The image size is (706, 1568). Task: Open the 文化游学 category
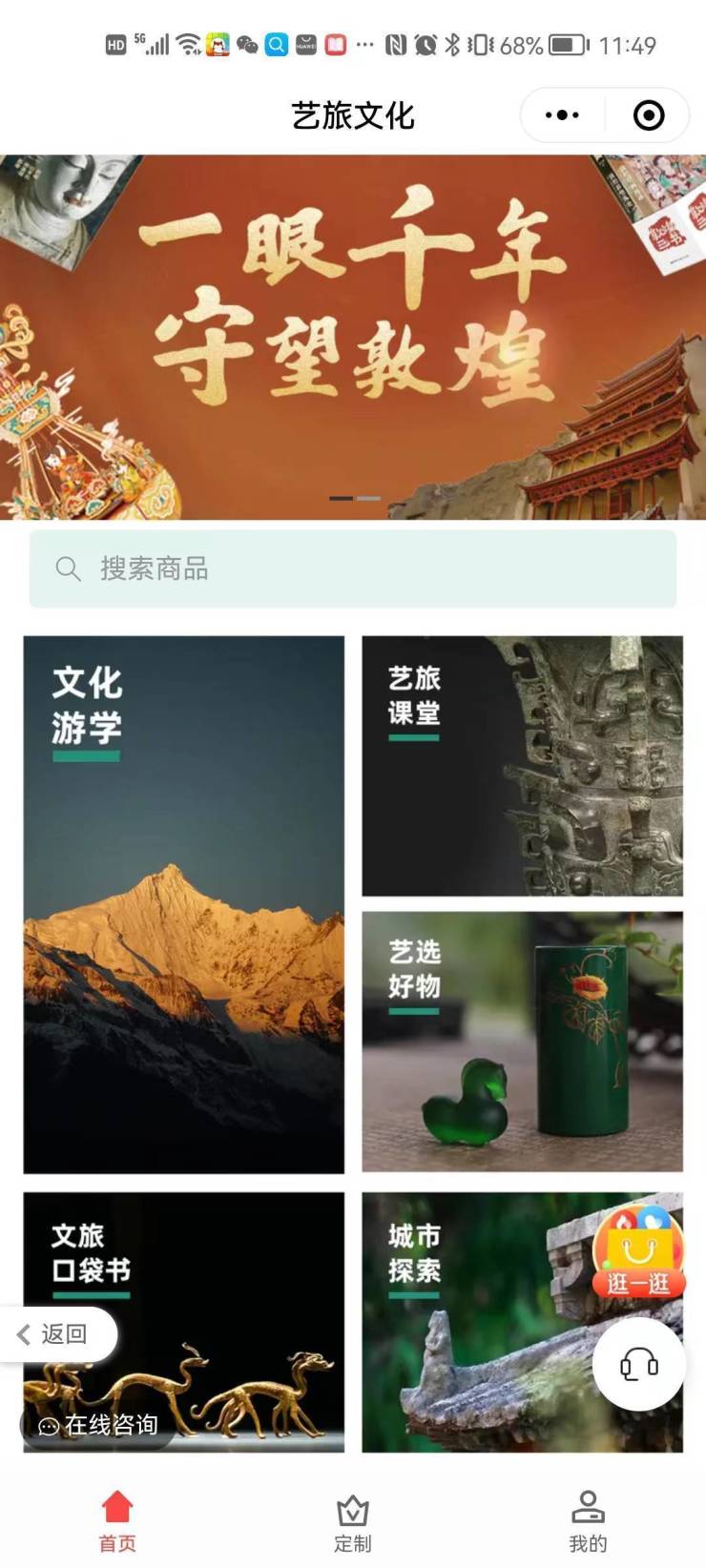click(183, 904)
